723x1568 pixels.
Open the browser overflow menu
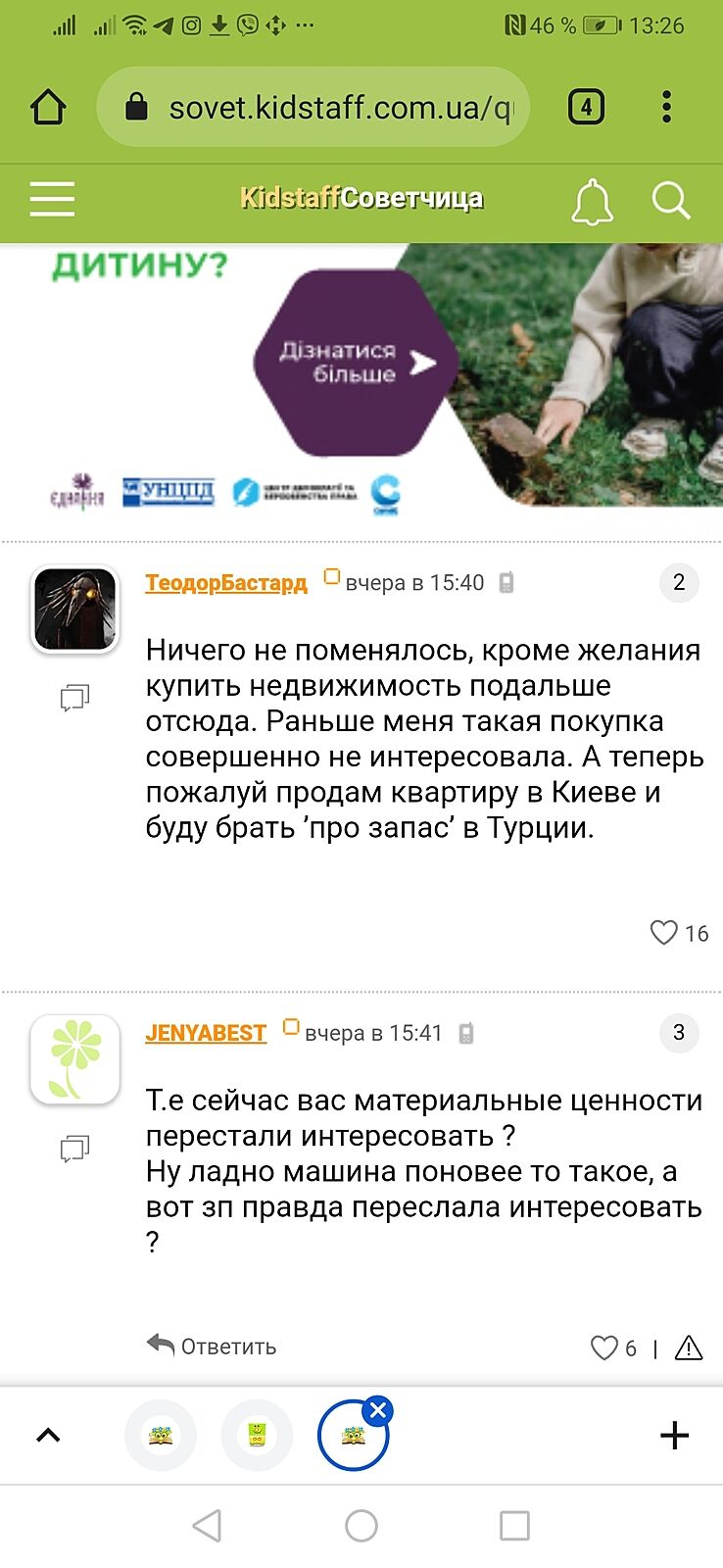click(x=666, y=107)
